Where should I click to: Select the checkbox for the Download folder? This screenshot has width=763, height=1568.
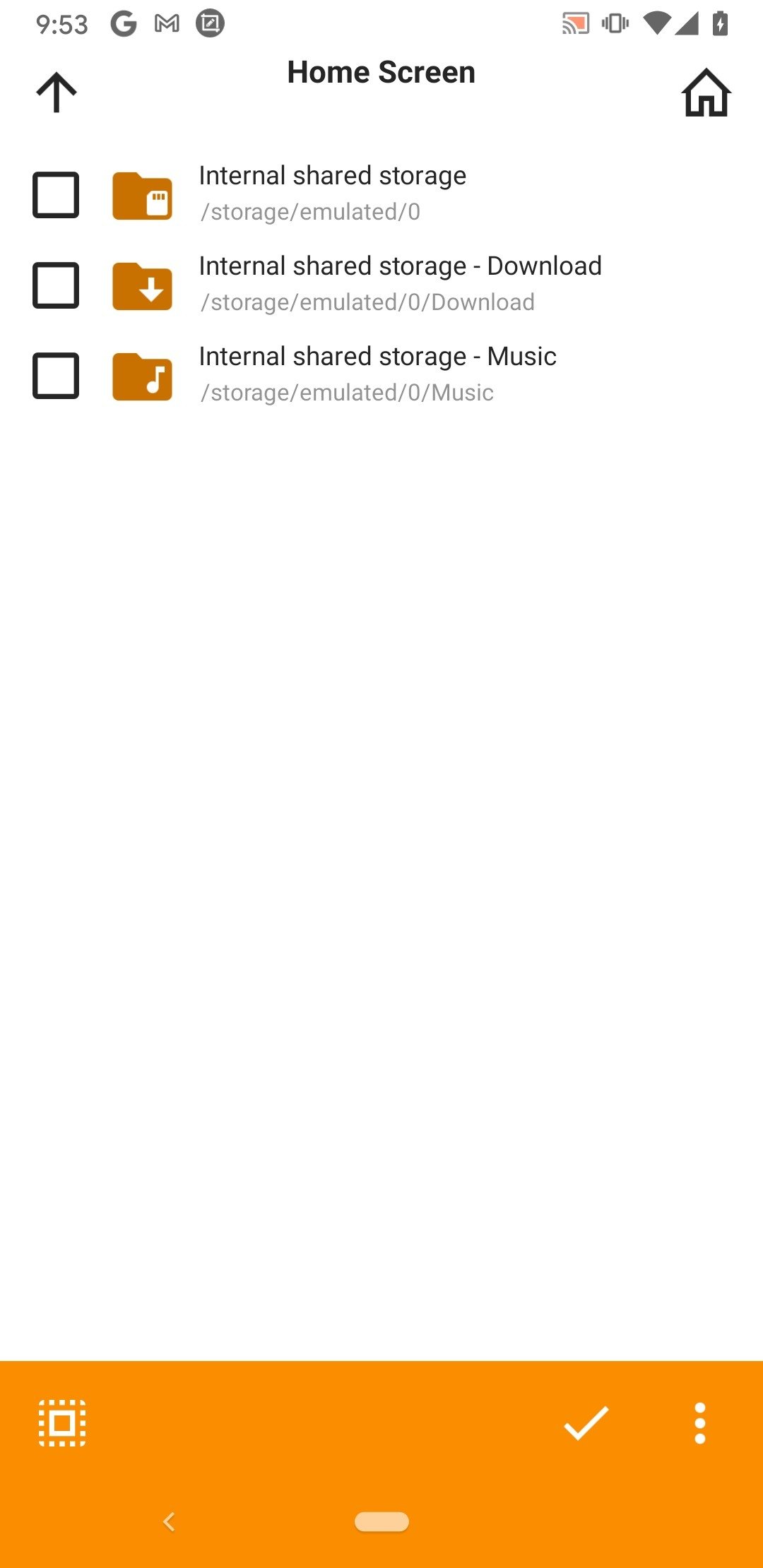56,285
